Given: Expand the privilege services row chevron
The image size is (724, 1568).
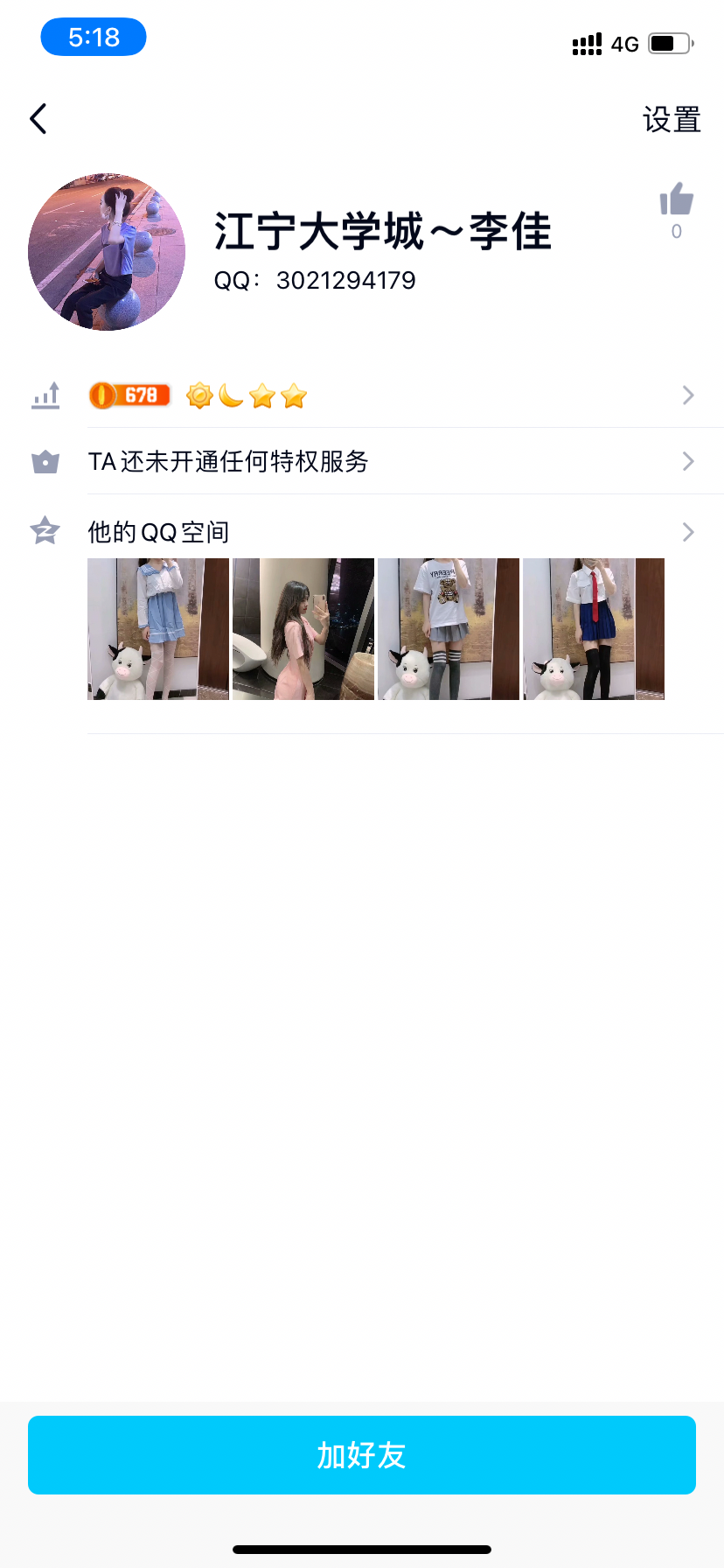Looking at the screenshot, I should [x=687, y=461].
